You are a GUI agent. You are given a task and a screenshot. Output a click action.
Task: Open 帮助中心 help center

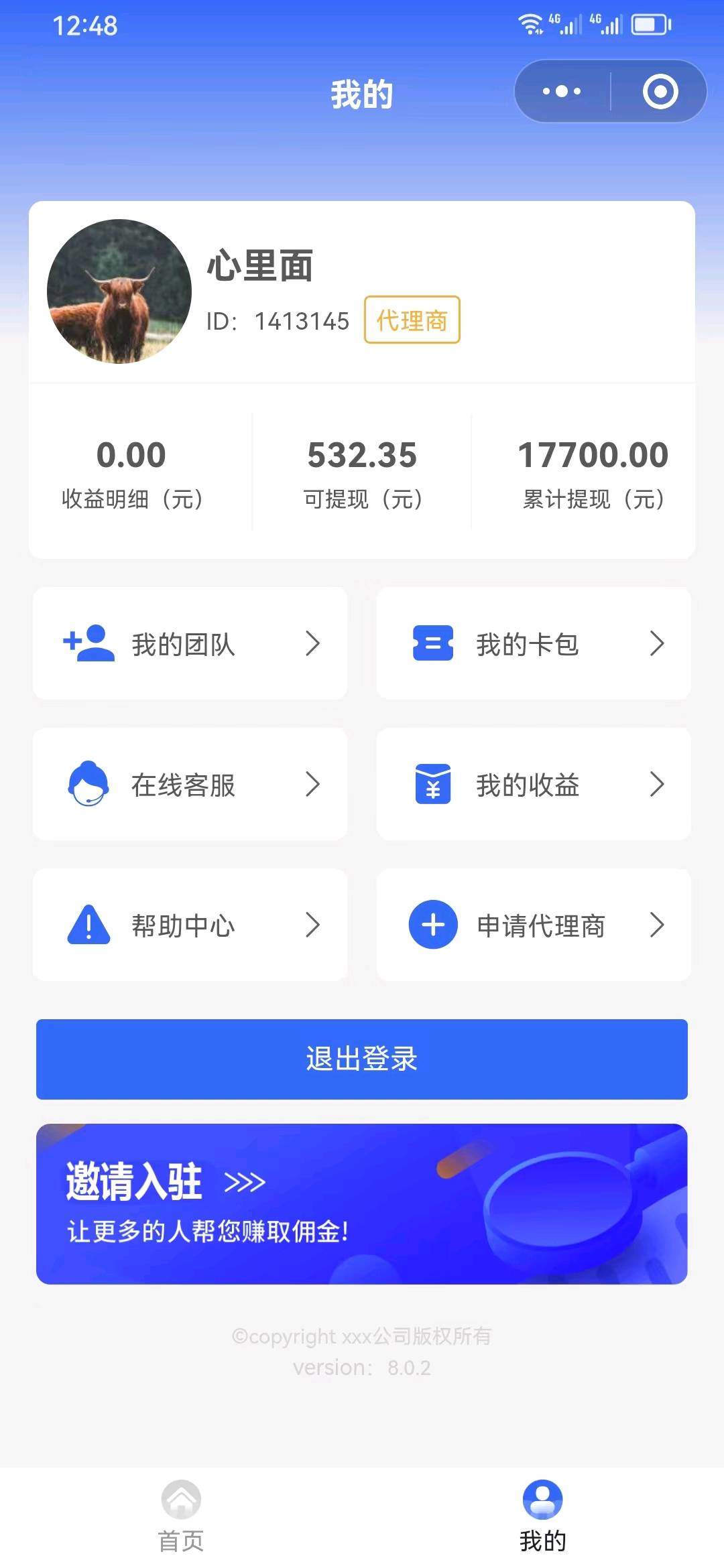pyautogui.click(x=190, y=925)
